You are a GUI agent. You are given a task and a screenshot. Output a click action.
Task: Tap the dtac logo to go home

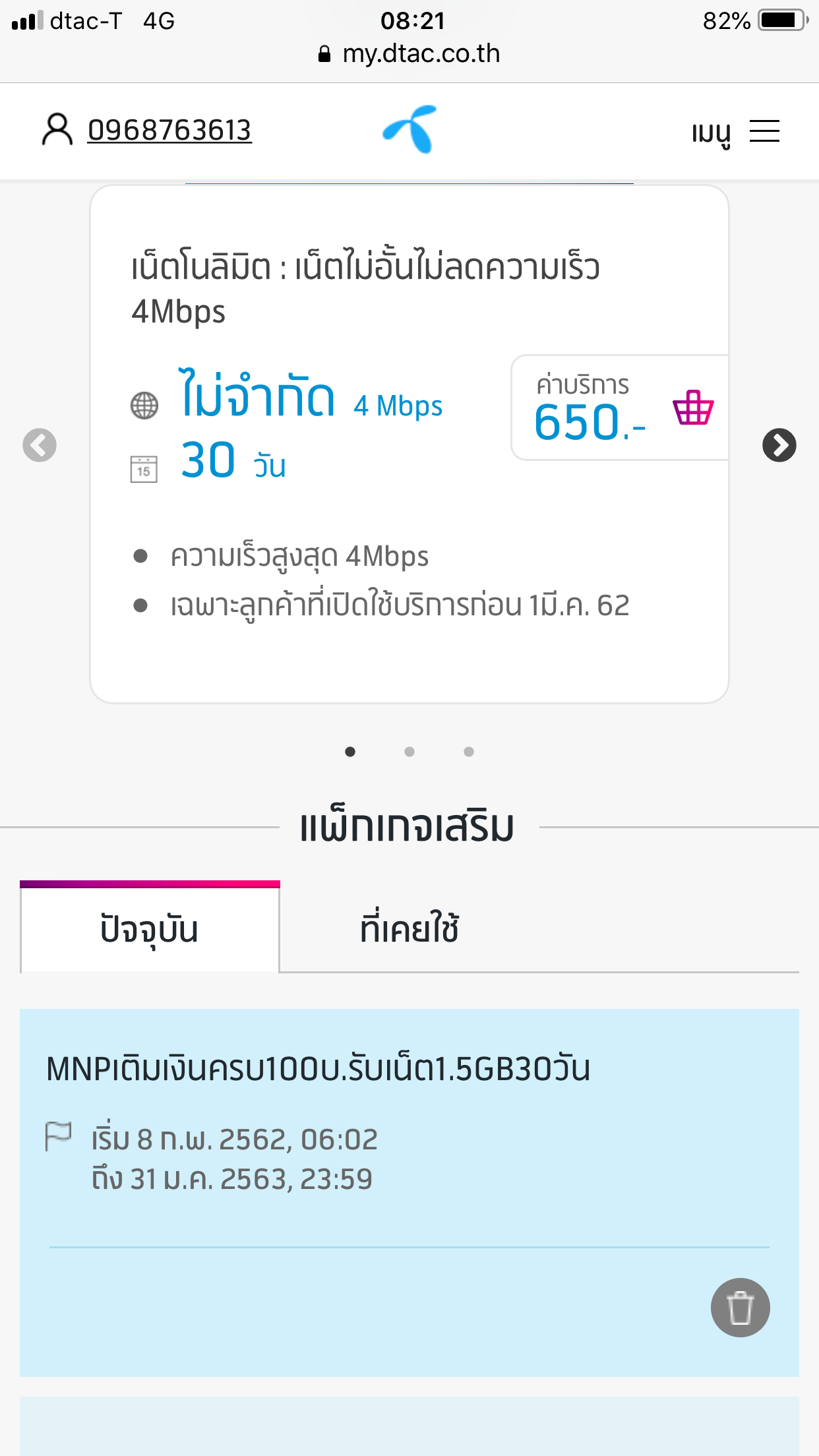[409, 129]
